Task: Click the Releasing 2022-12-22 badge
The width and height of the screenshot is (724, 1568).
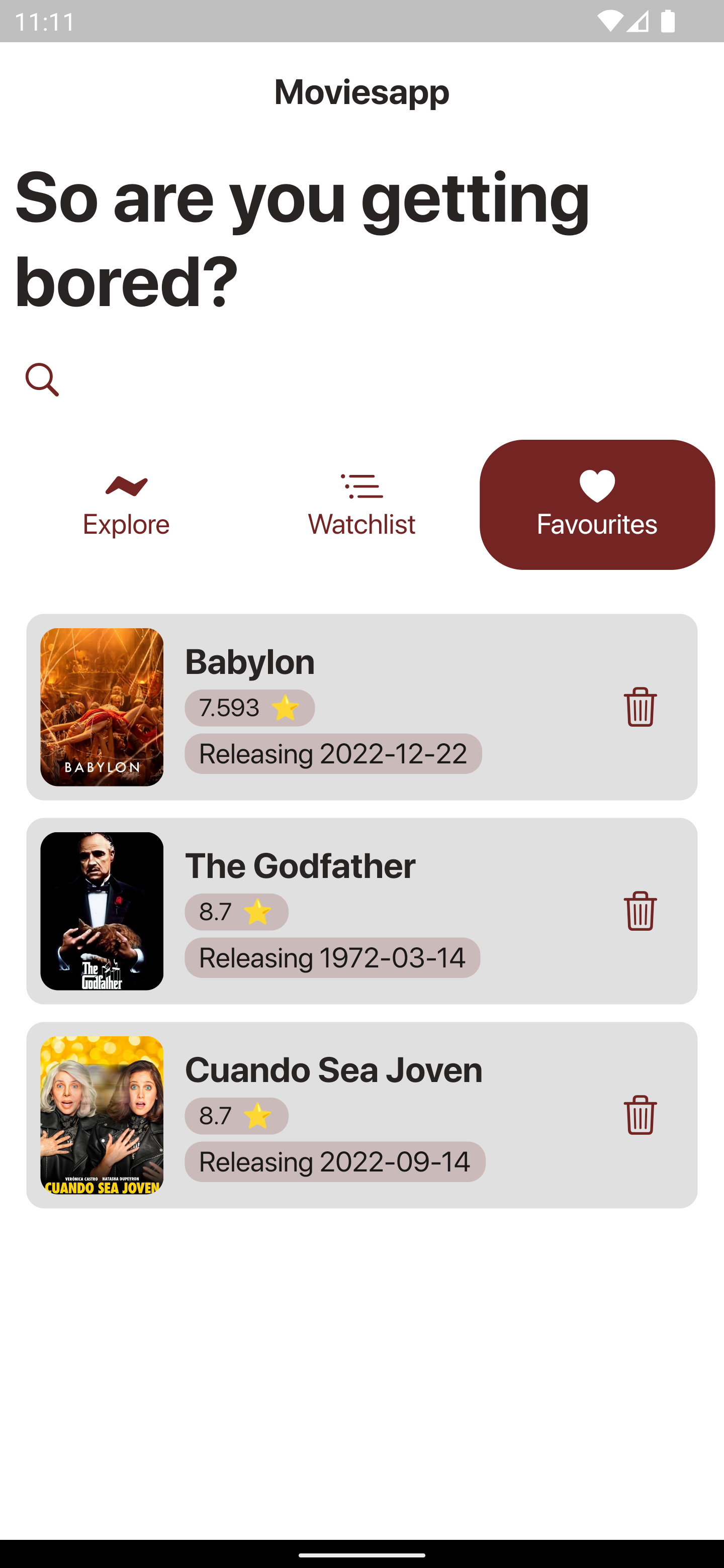Action: [333, 753]
